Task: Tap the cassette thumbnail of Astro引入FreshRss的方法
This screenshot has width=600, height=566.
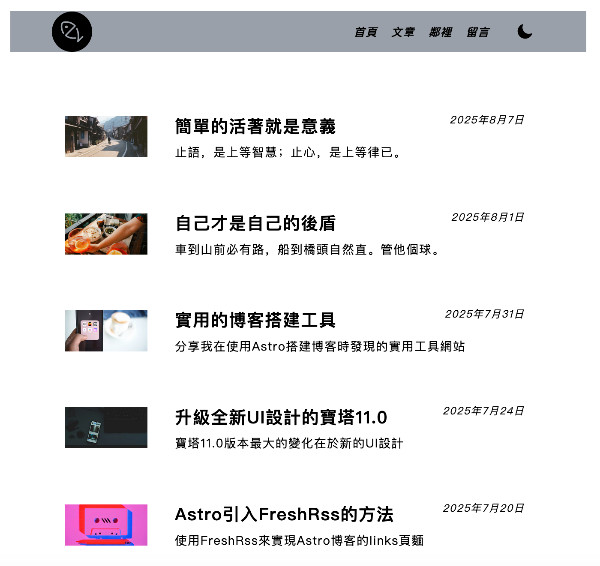Action: pyautogui.click(x=106, y=524)
